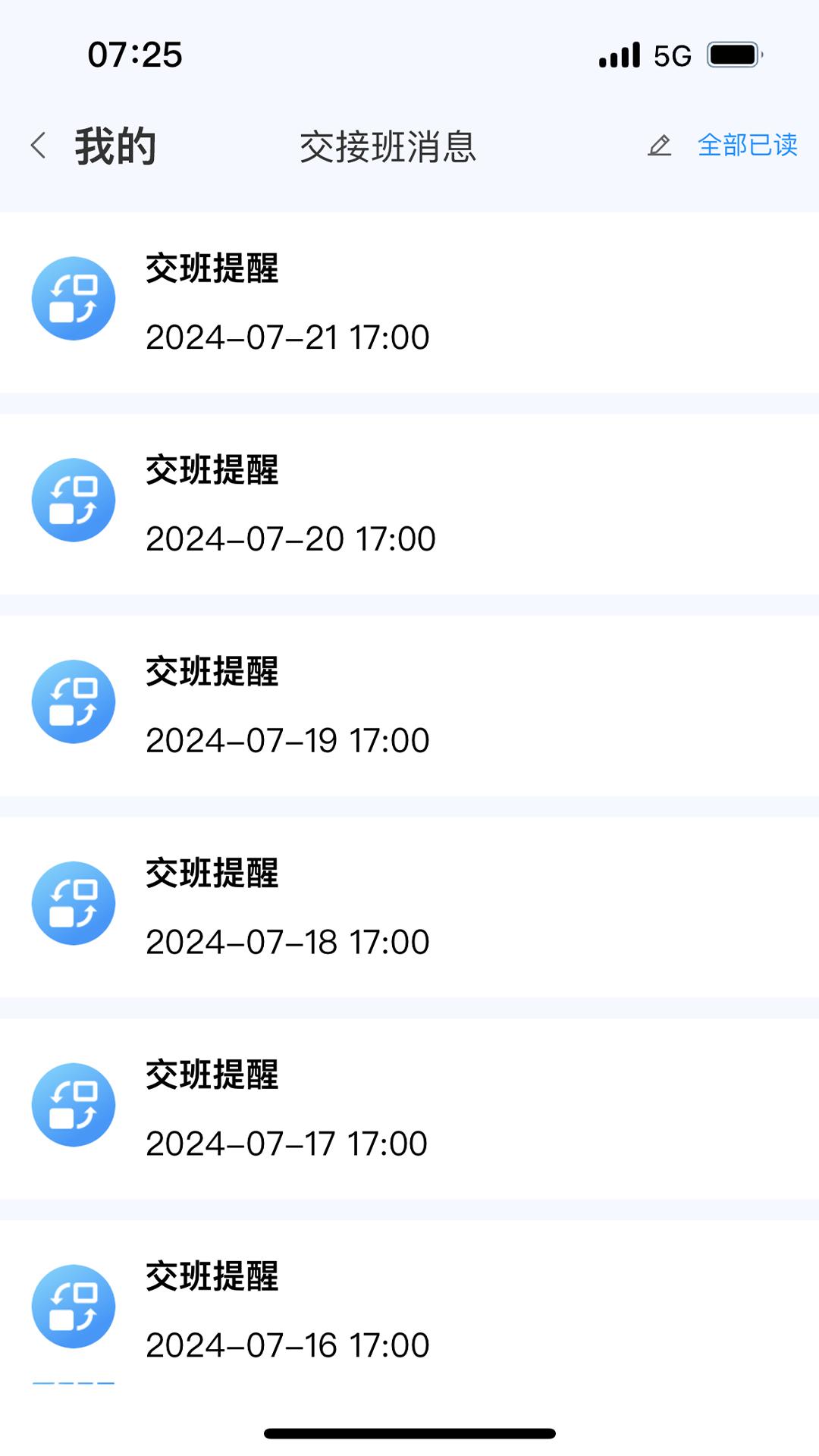Image resolution: width=819 pixels, height=1456 pixels.
Task: Open the July 17 handover reminder icon
Action: coord(74,1105)
